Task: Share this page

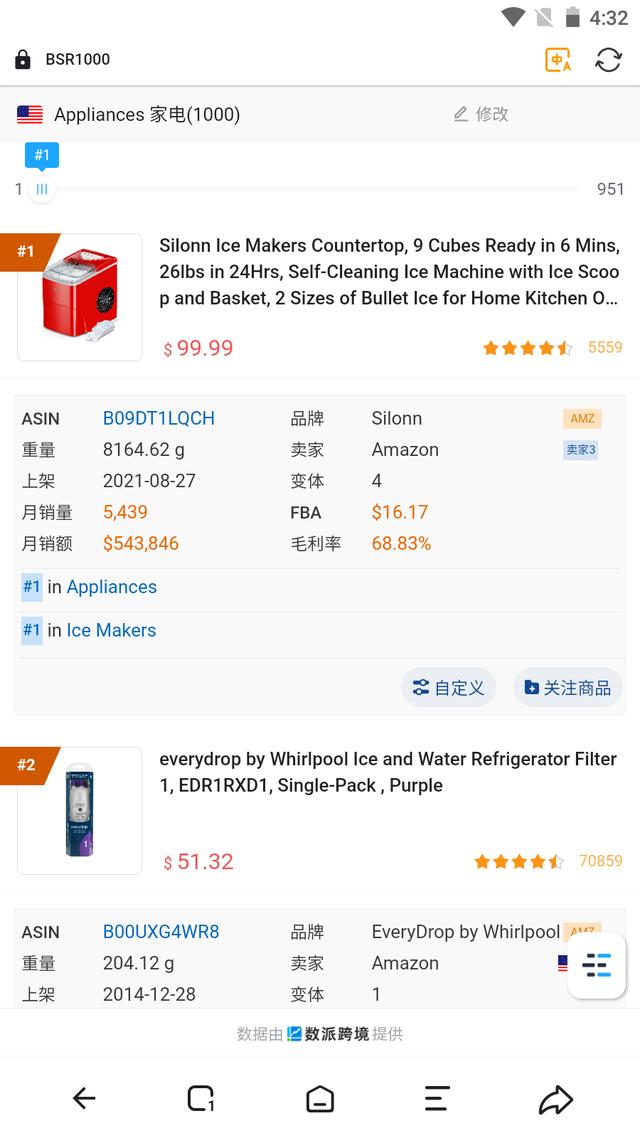Action: 555,1099
